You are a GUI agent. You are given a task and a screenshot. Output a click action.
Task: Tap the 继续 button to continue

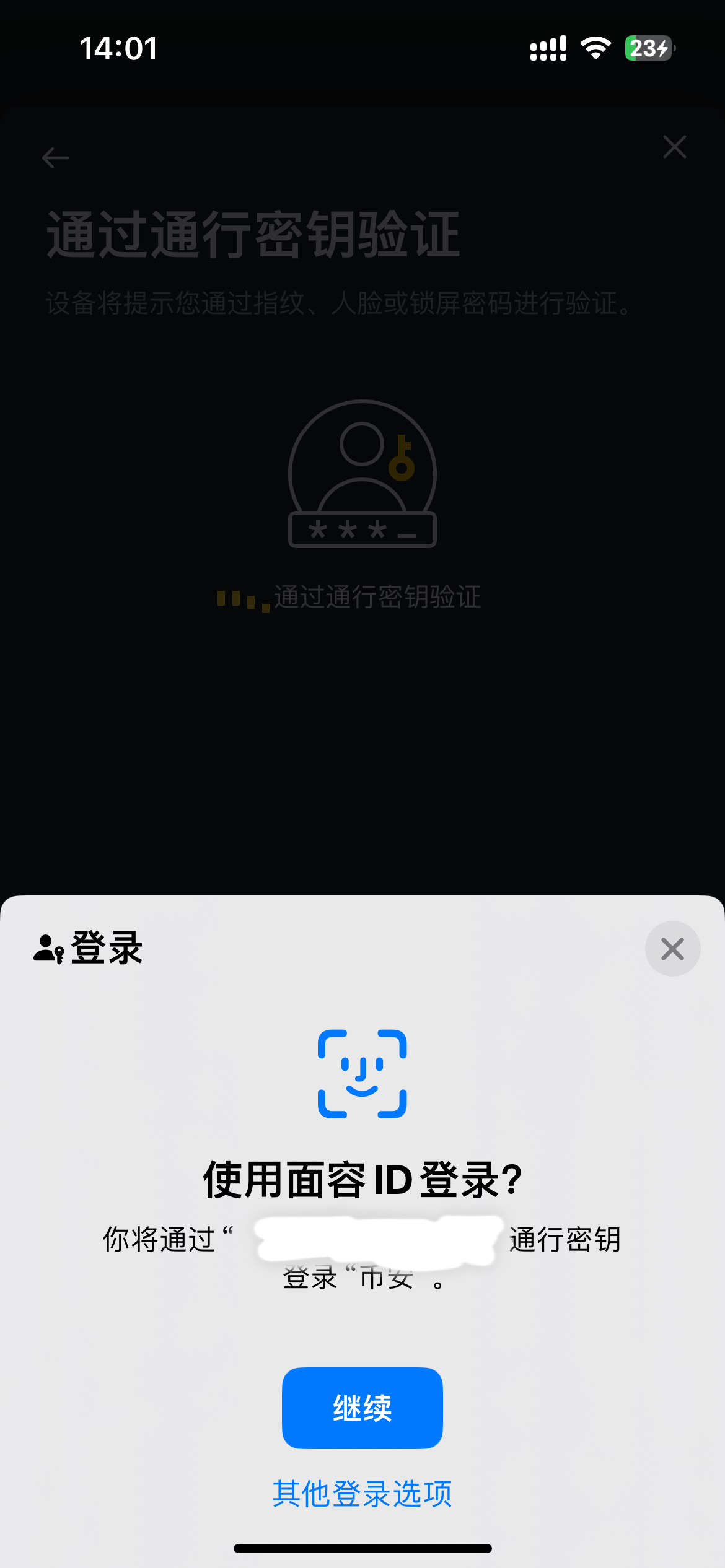click(362, 1408)
